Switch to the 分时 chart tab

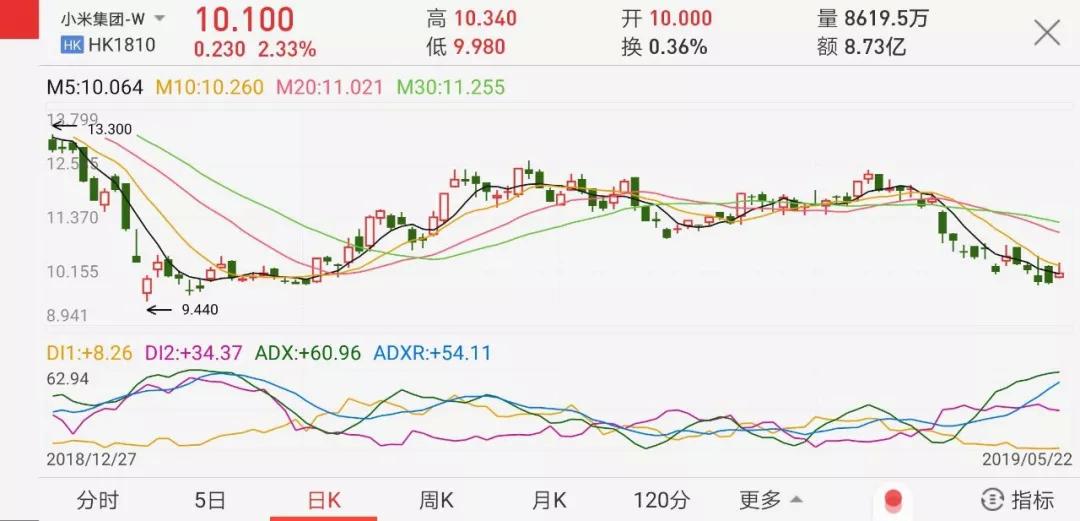click(x=97, y=500)
